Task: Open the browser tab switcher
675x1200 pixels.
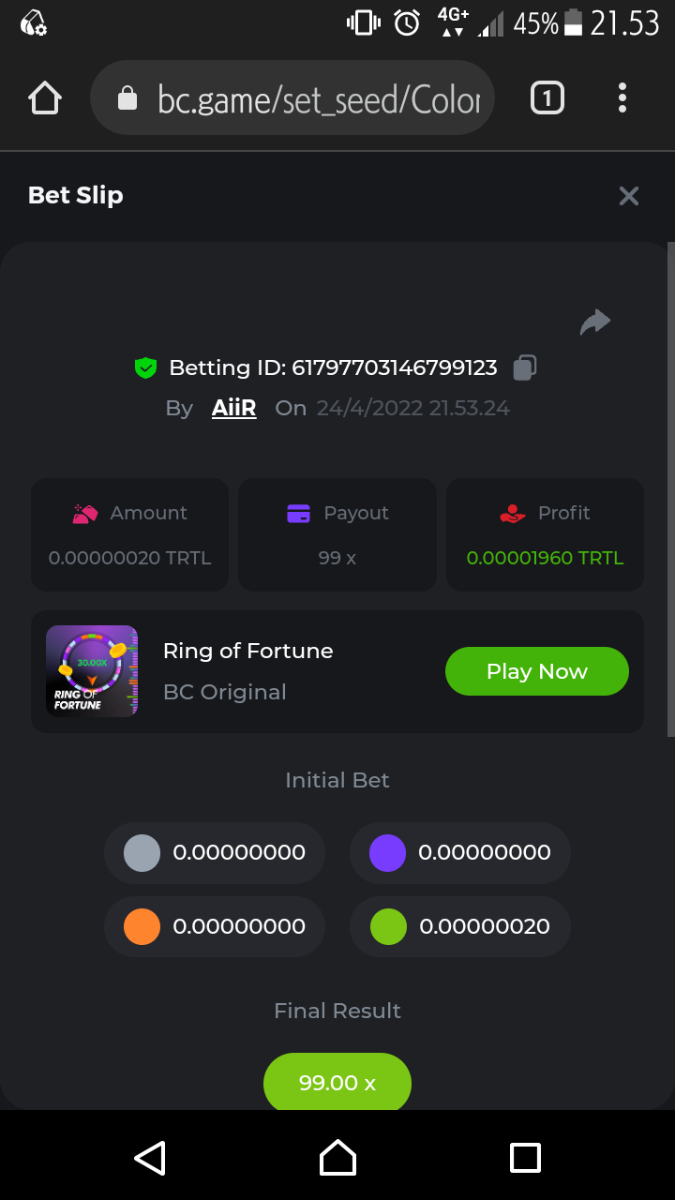Action: click(x=547, y=98)
